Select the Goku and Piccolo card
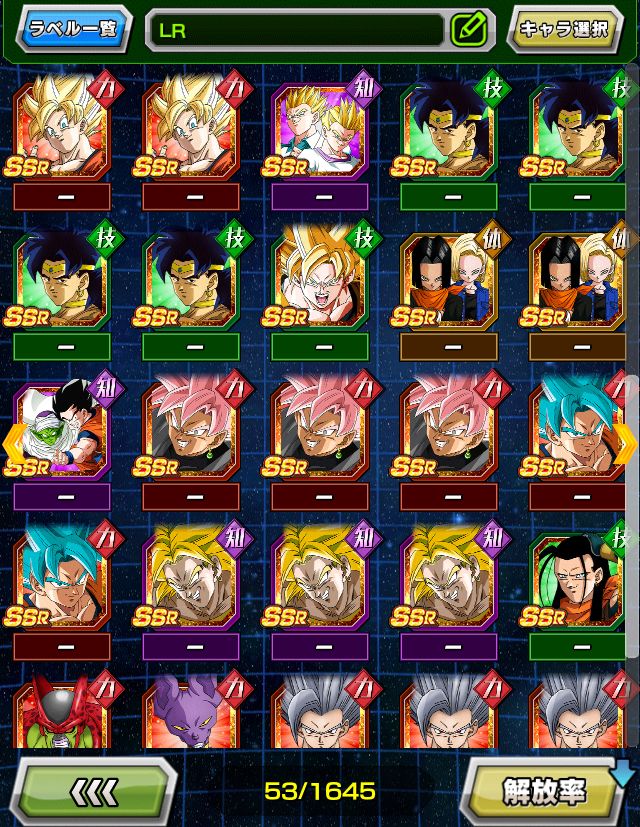 tap(60, 432)
